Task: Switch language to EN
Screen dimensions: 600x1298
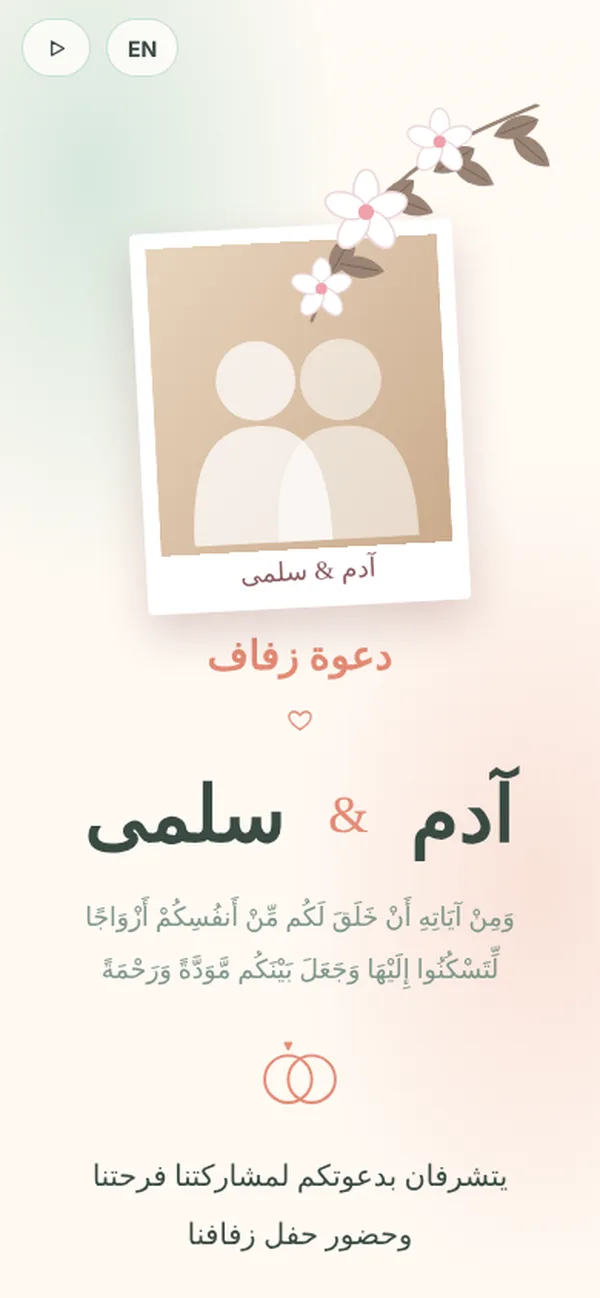Action: tap(142, 48)
